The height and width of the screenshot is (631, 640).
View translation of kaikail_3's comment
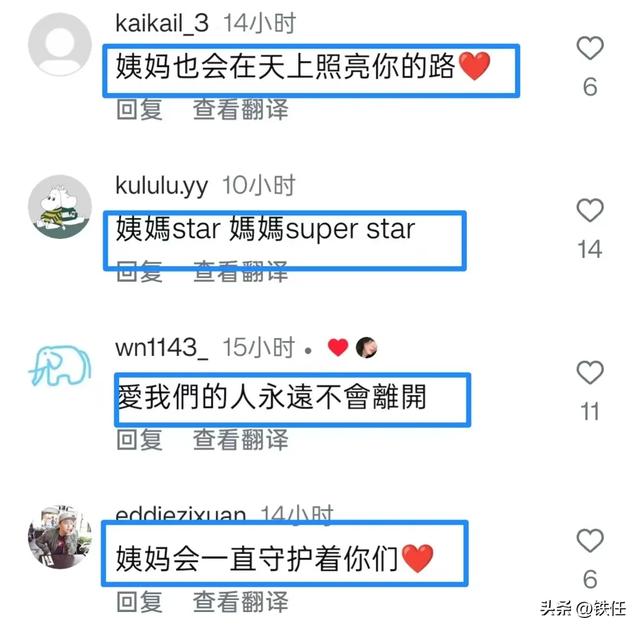tap(240, 109)
